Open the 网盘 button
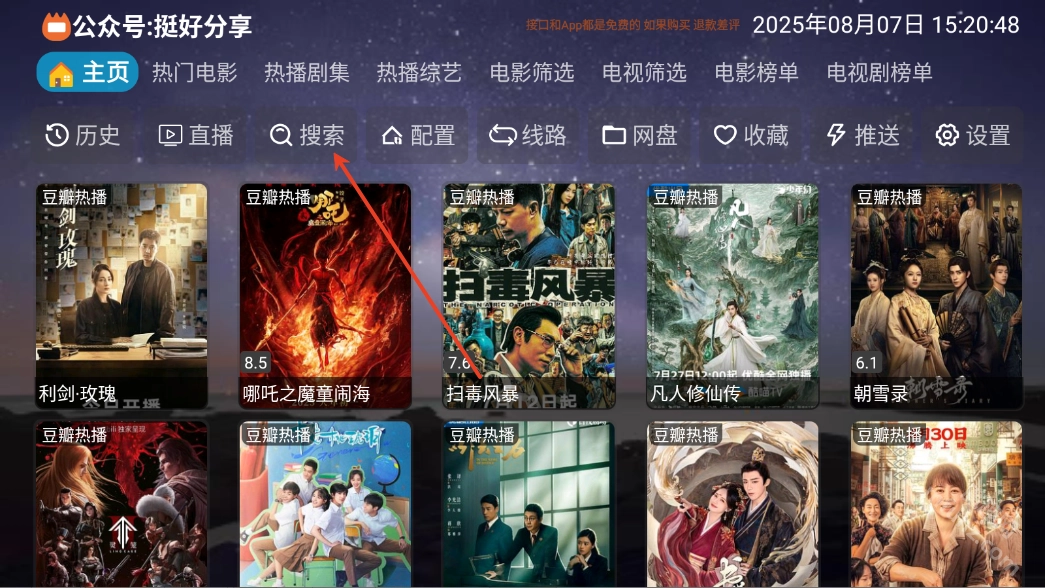1045x588 pixels. (640, 136)
